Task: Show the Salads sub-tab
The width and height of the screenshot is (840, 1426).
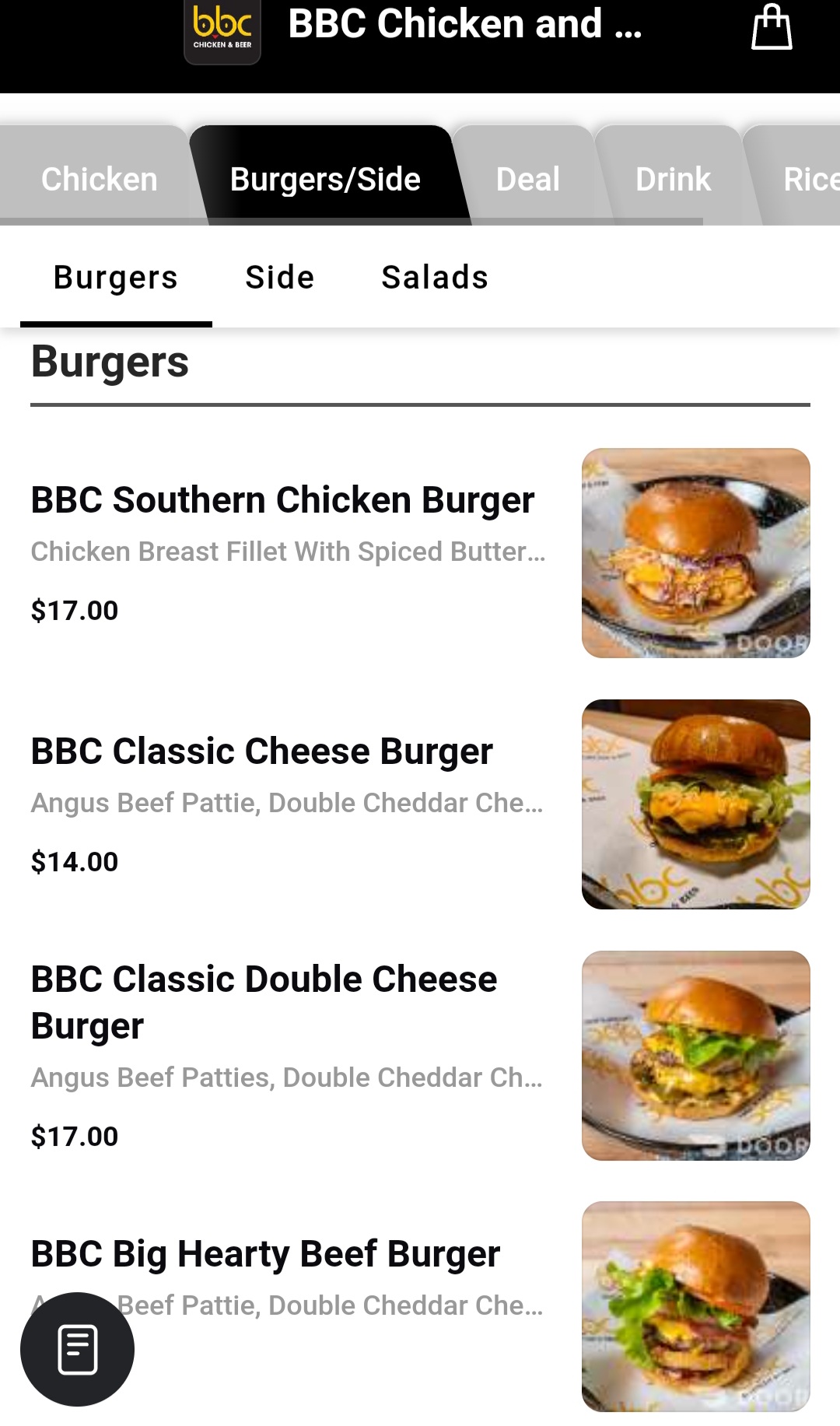Action: [x=435, y=278]
